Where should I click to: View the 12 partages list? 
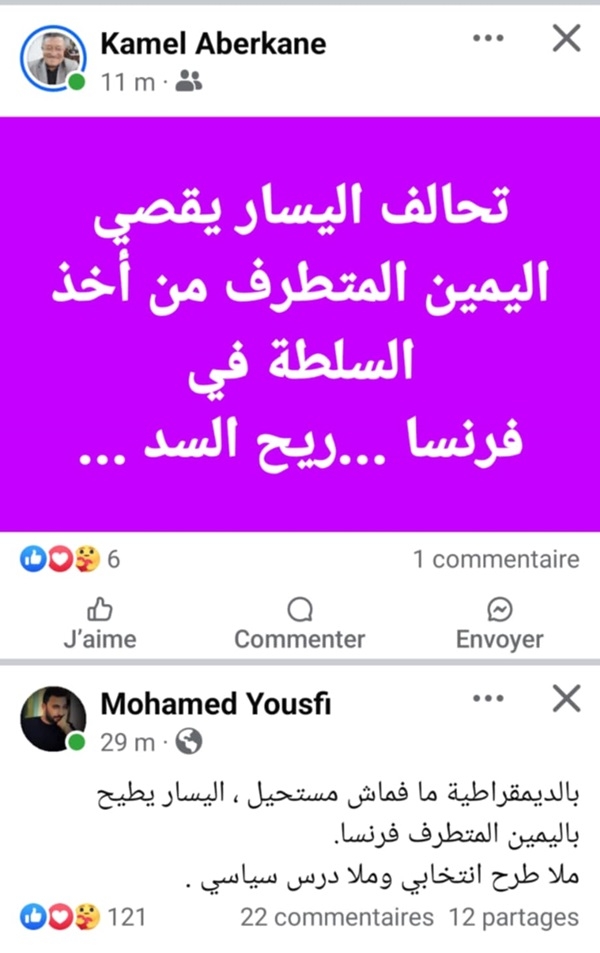click(514, 917)
